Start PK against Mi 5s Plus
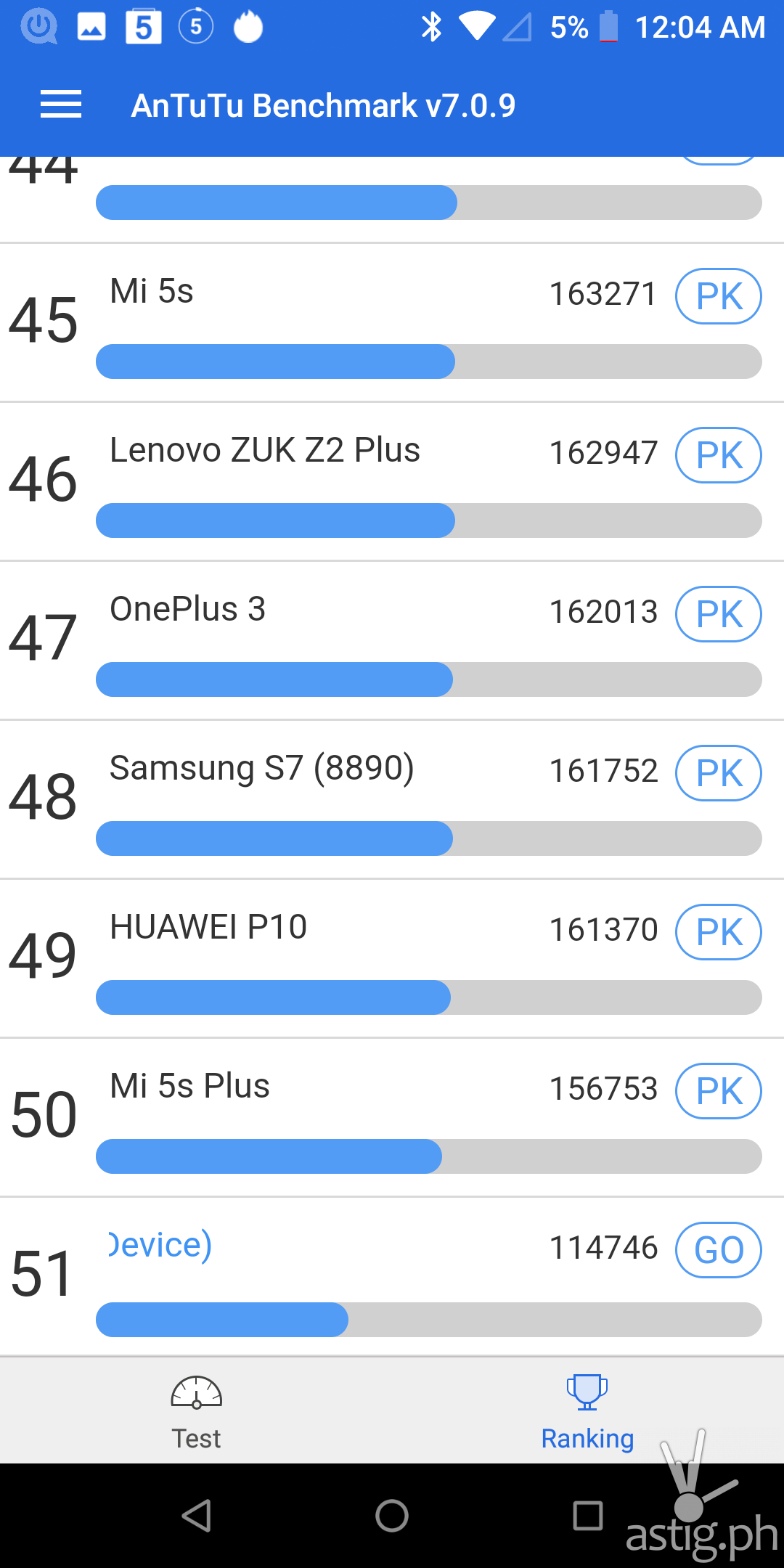 [718, 1091]
